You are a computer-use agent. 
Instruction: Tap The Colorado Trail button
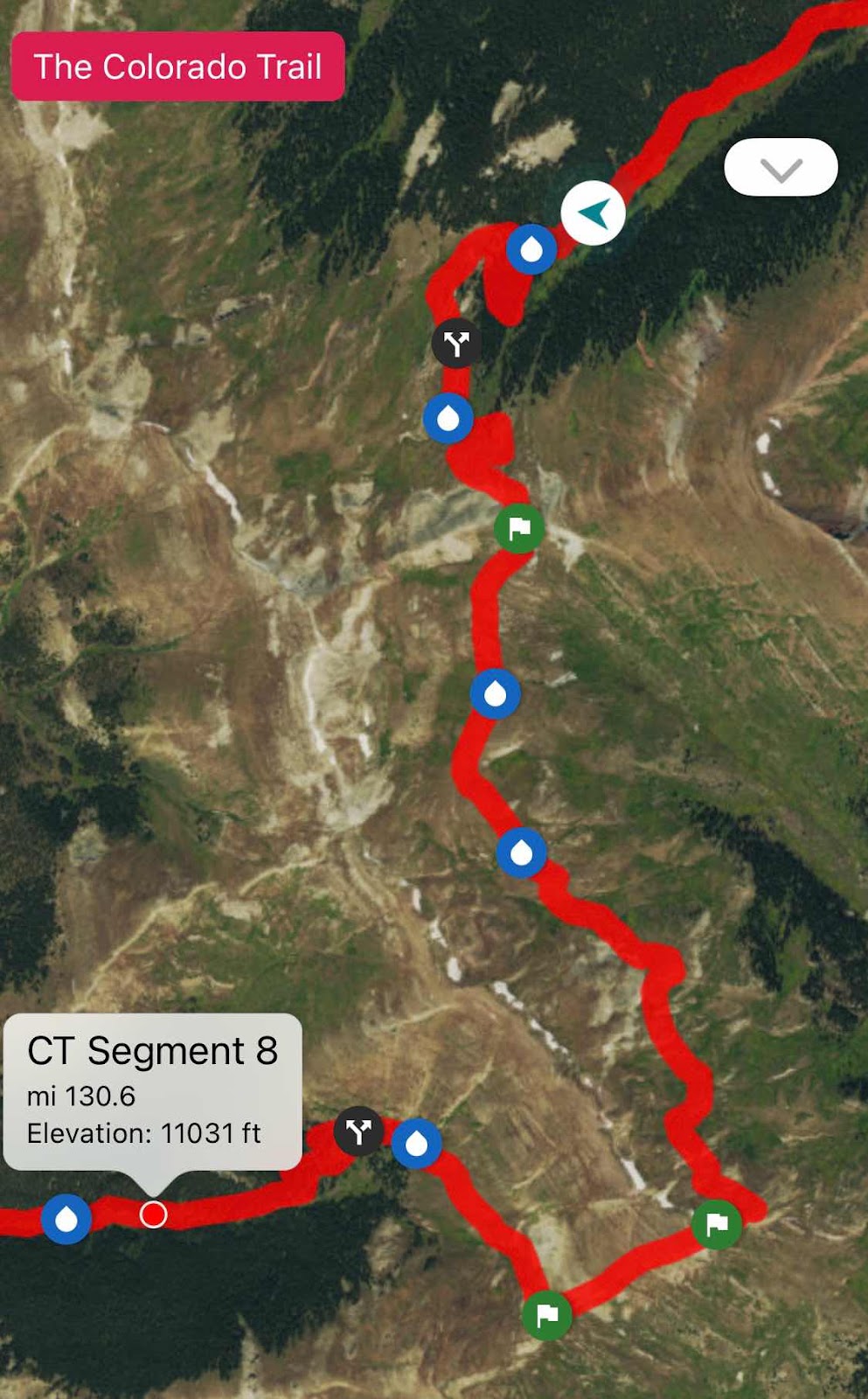(x=177, y=66)
